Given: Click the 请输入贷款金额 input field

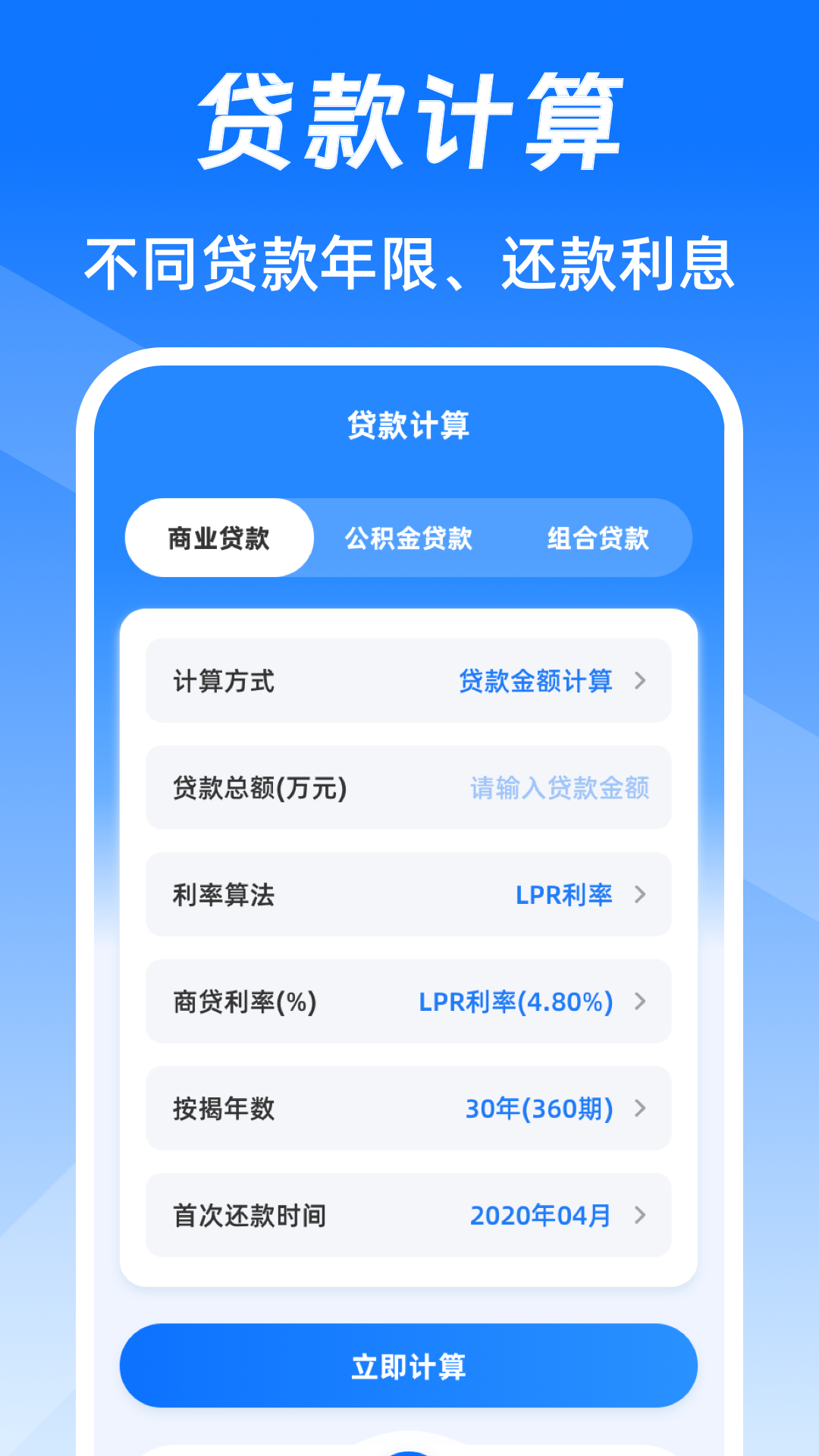Looking at the screenshot, I should 559,787.
